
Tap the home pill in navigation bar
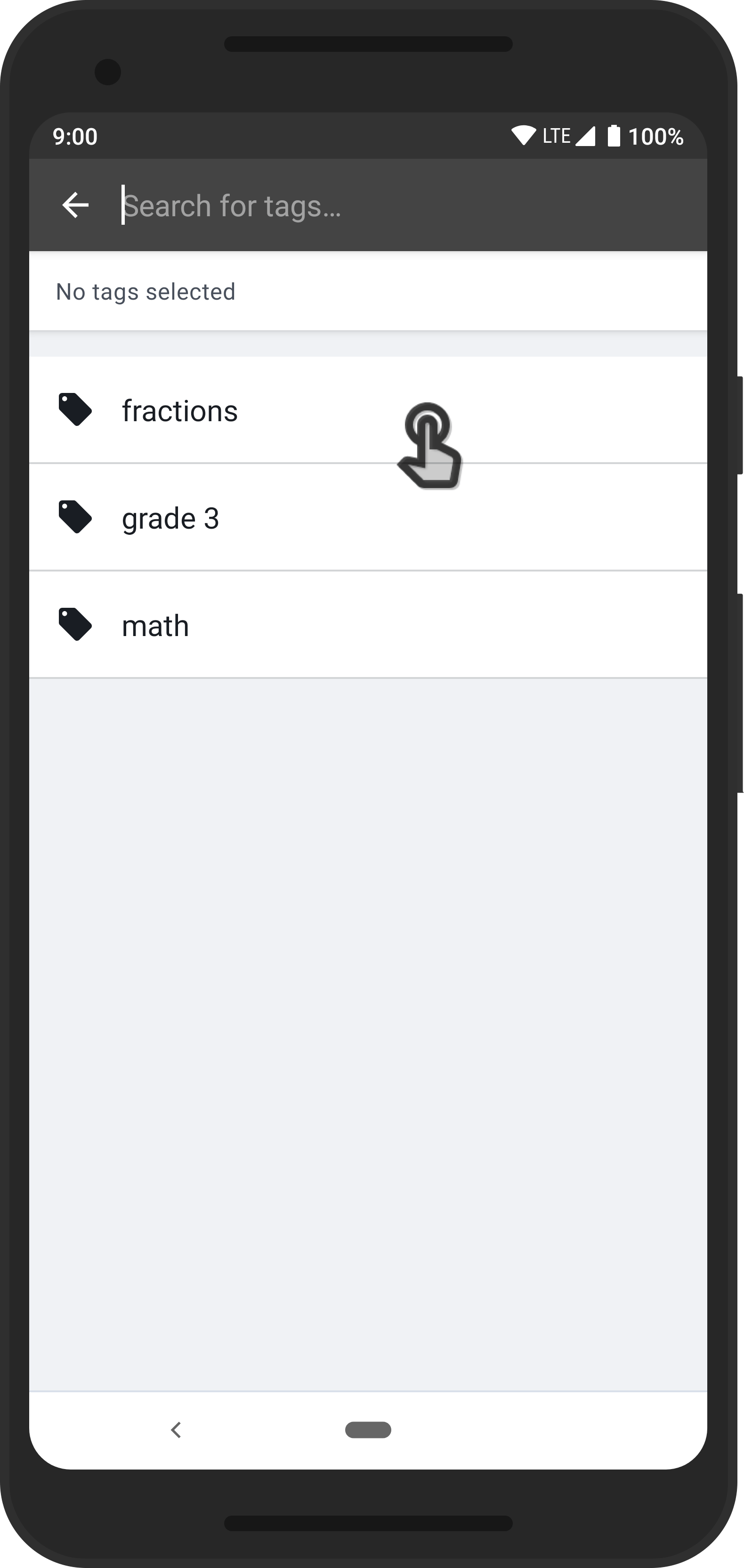pyautogui.click(x=368, y=1430)
